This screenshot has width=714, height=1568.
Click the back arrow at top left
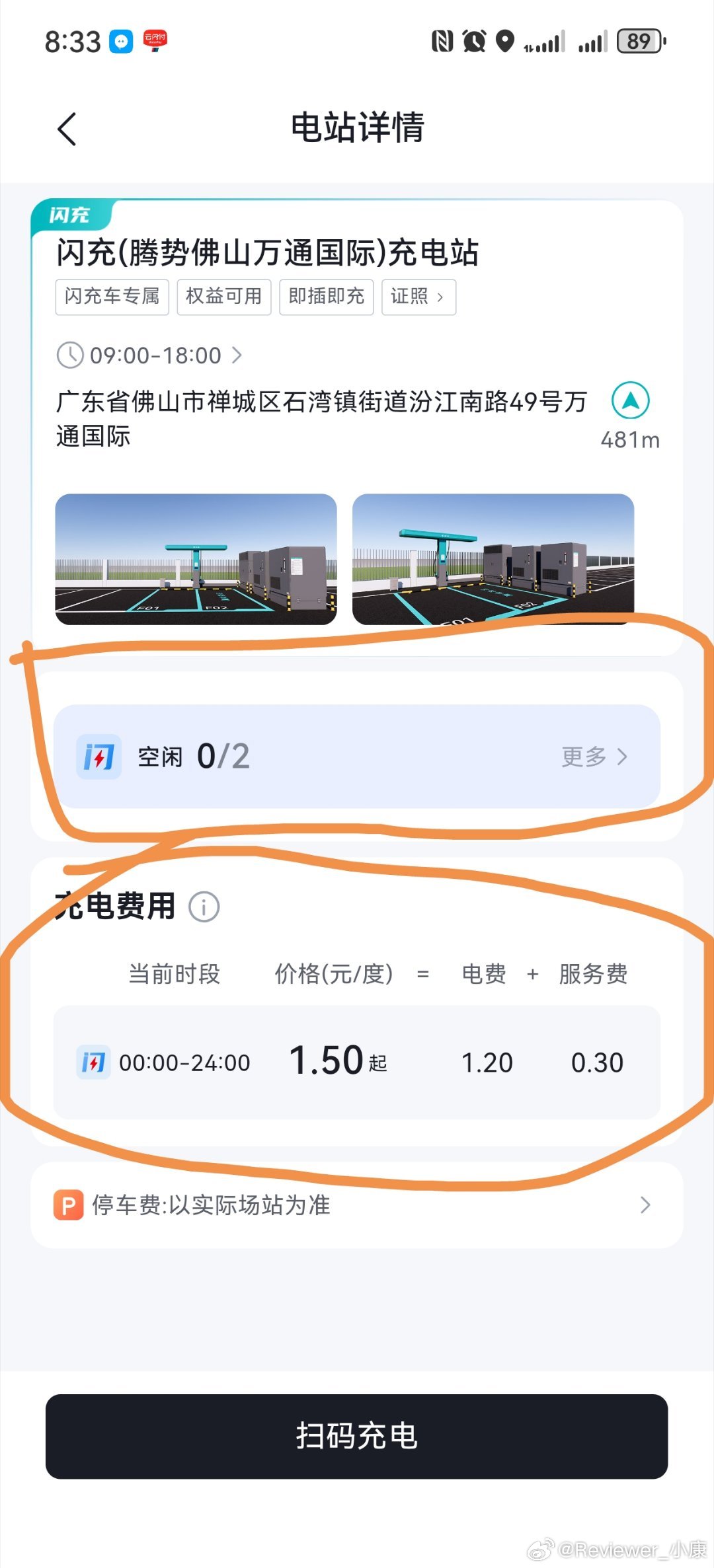(66, 128)
